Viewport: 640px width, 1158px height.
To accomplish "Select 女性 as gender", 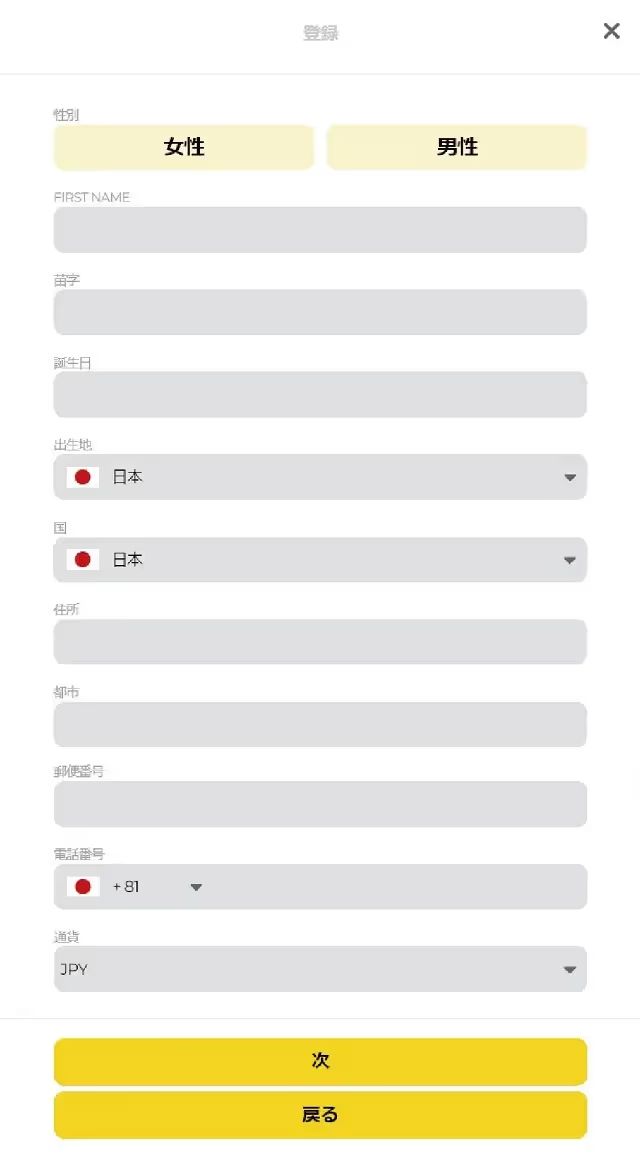I will coord(184,147).
